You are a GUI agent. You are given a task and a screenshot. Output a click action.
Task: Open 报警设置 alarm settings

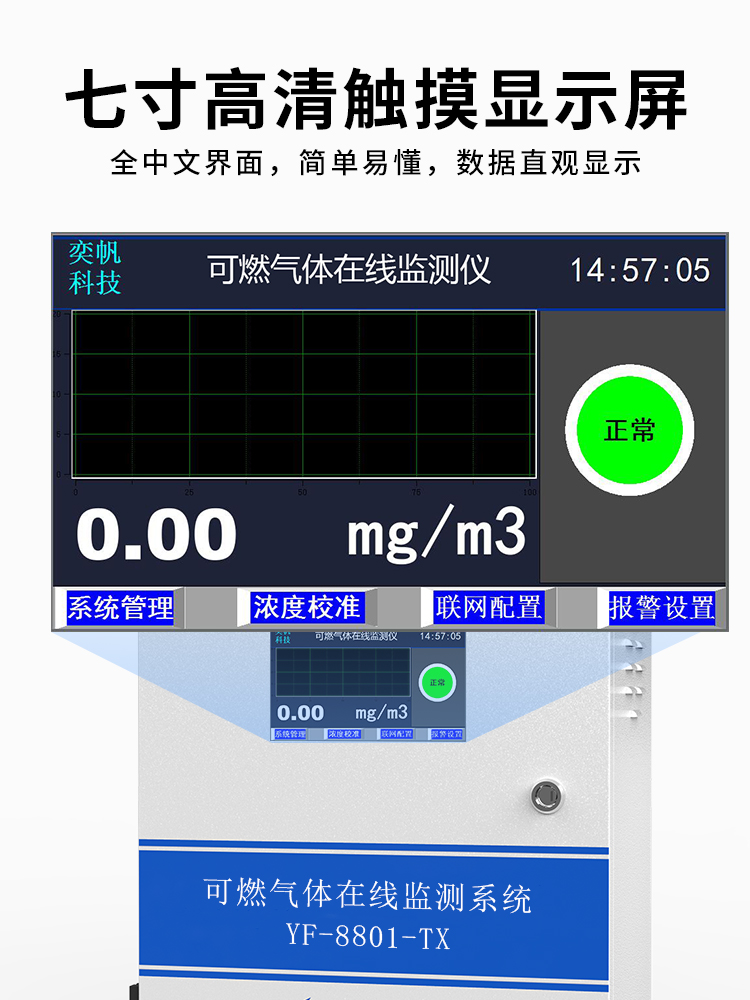pyautogui.click(x=663, y=605)
